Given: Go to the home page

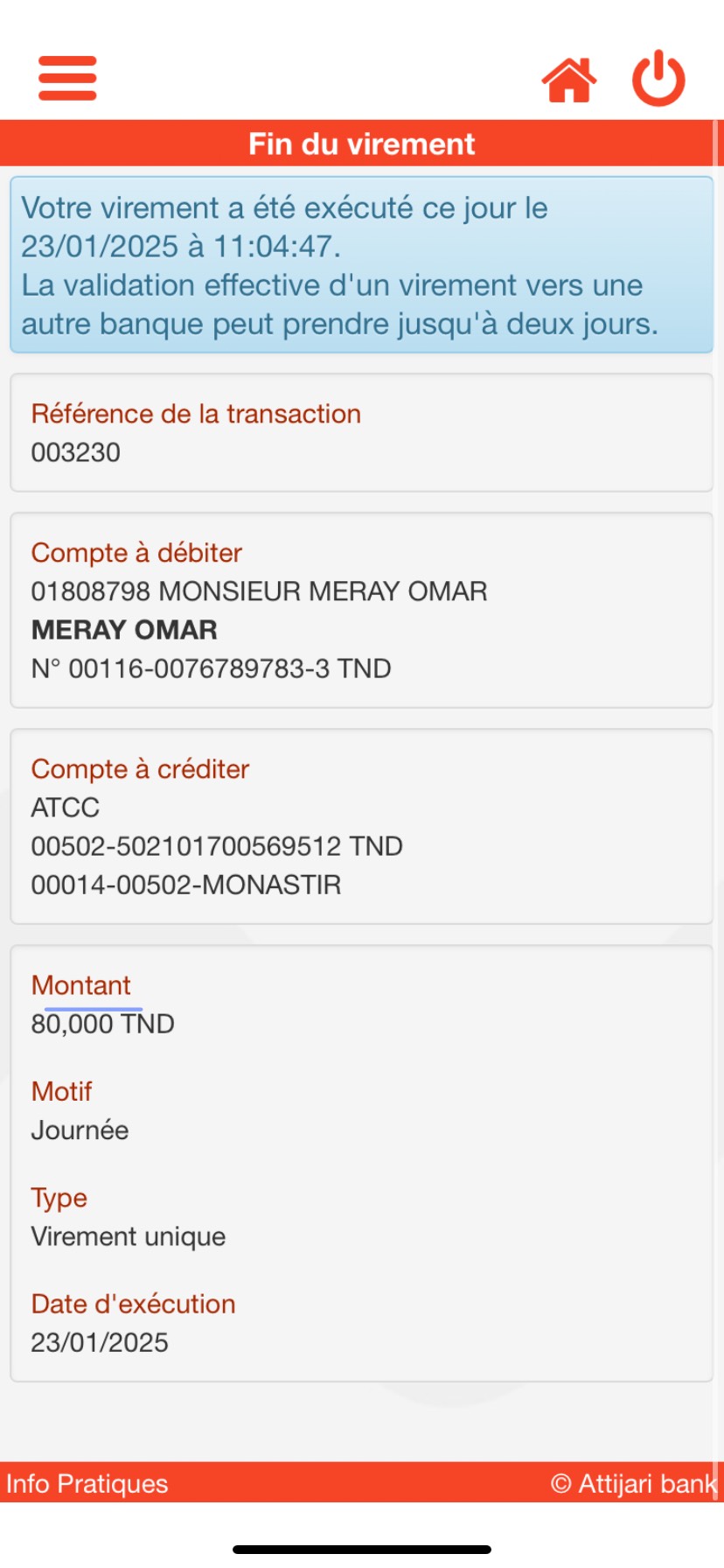Looking at the screenshot, I should [x=568, y=80].
